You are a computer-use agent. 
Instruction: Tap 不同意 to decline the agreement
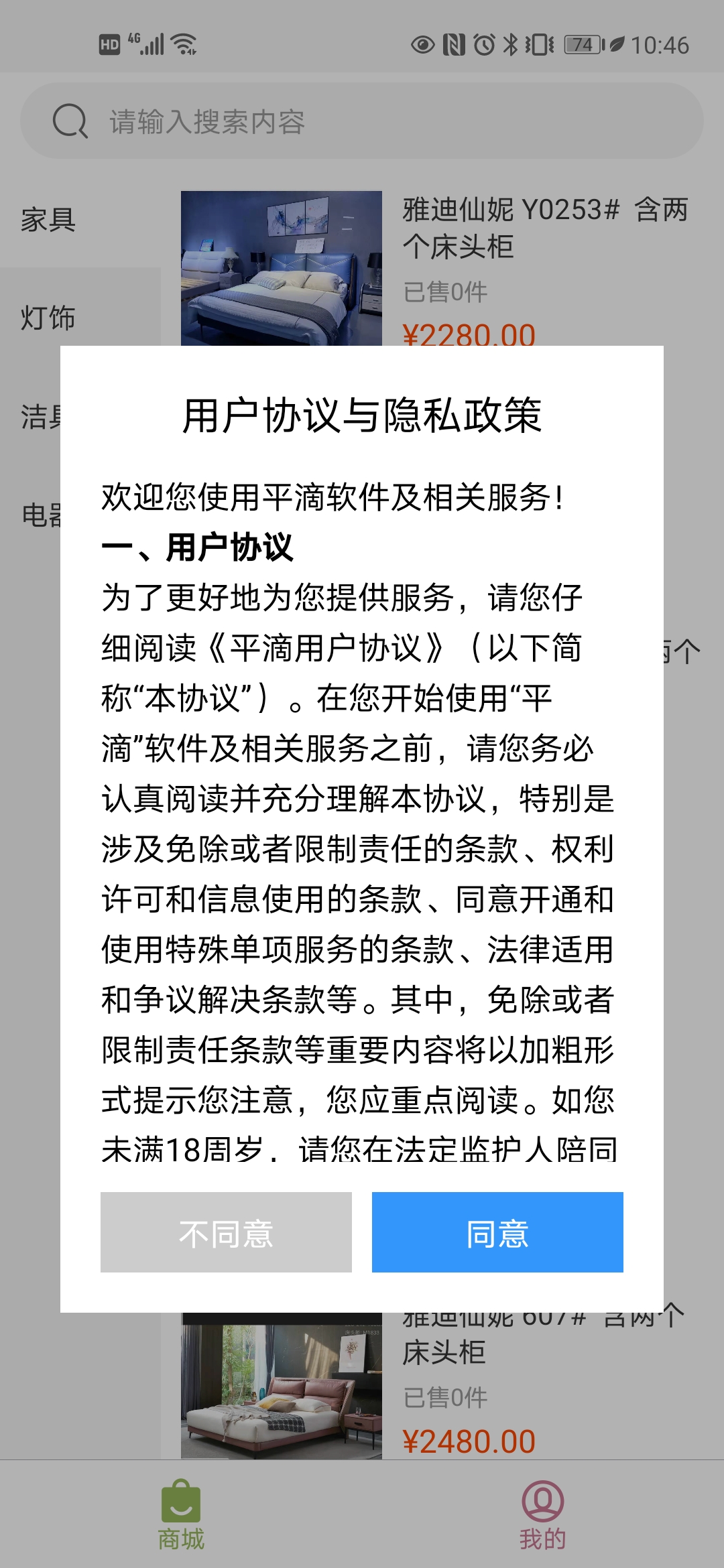(x=226, y=1232)
